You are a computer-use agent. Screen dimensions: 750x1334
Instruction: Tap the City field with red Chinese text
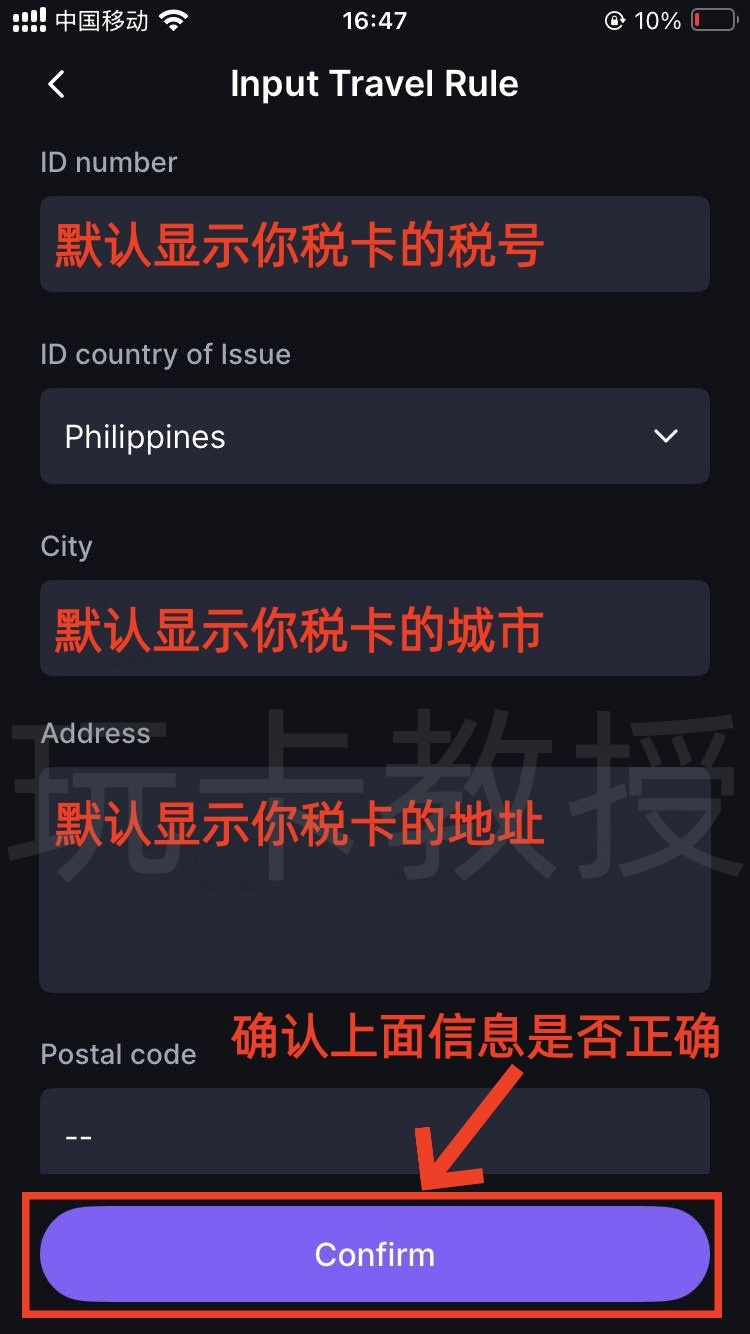(375, 629)
